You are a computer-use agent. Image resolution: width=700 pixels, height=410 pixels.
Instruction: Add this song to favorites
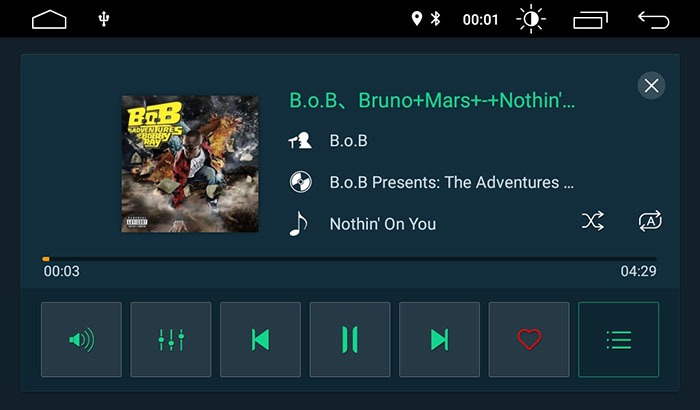tap(529, 339)
